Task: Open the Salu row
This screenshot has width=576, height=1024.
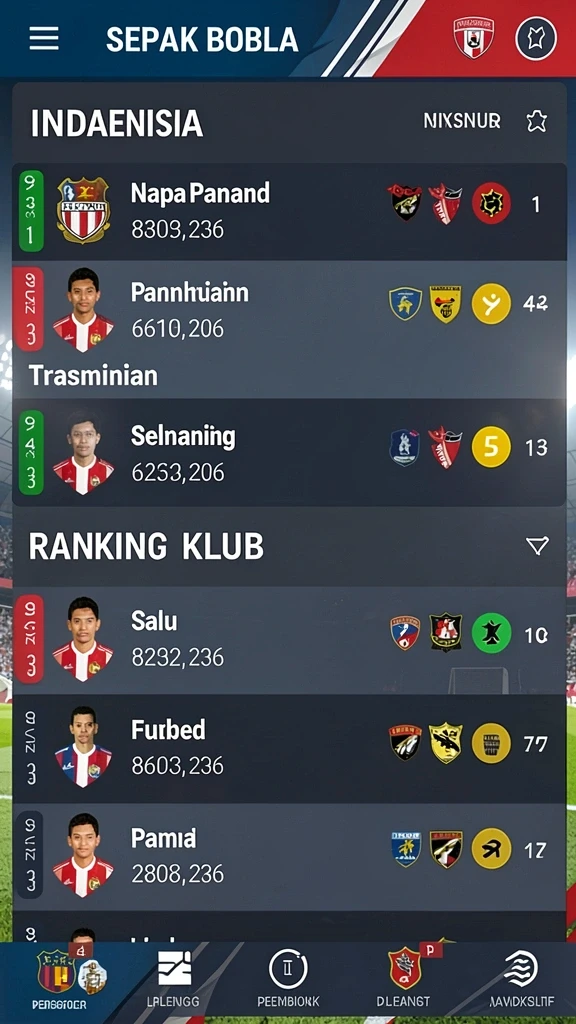Action: click(289, 640)
